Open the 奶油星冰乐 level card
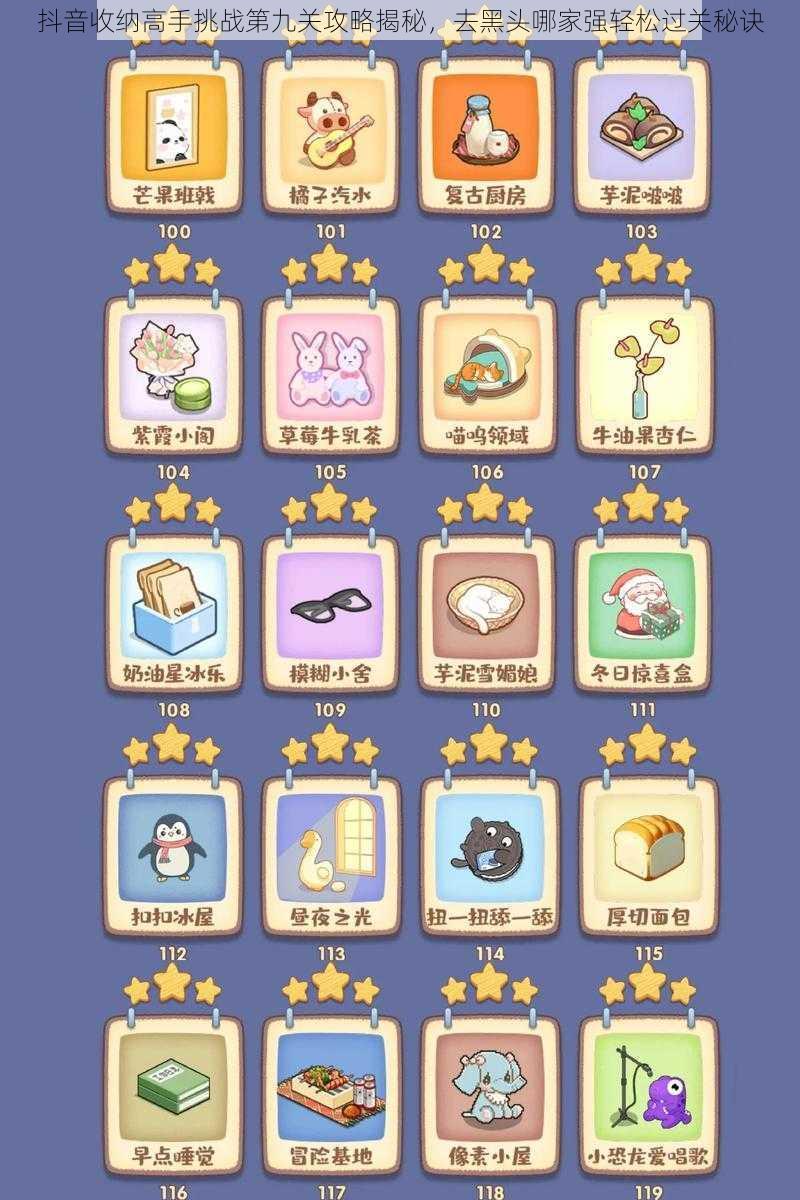This screenshot has width=800, height=1200. pos(173,612)
